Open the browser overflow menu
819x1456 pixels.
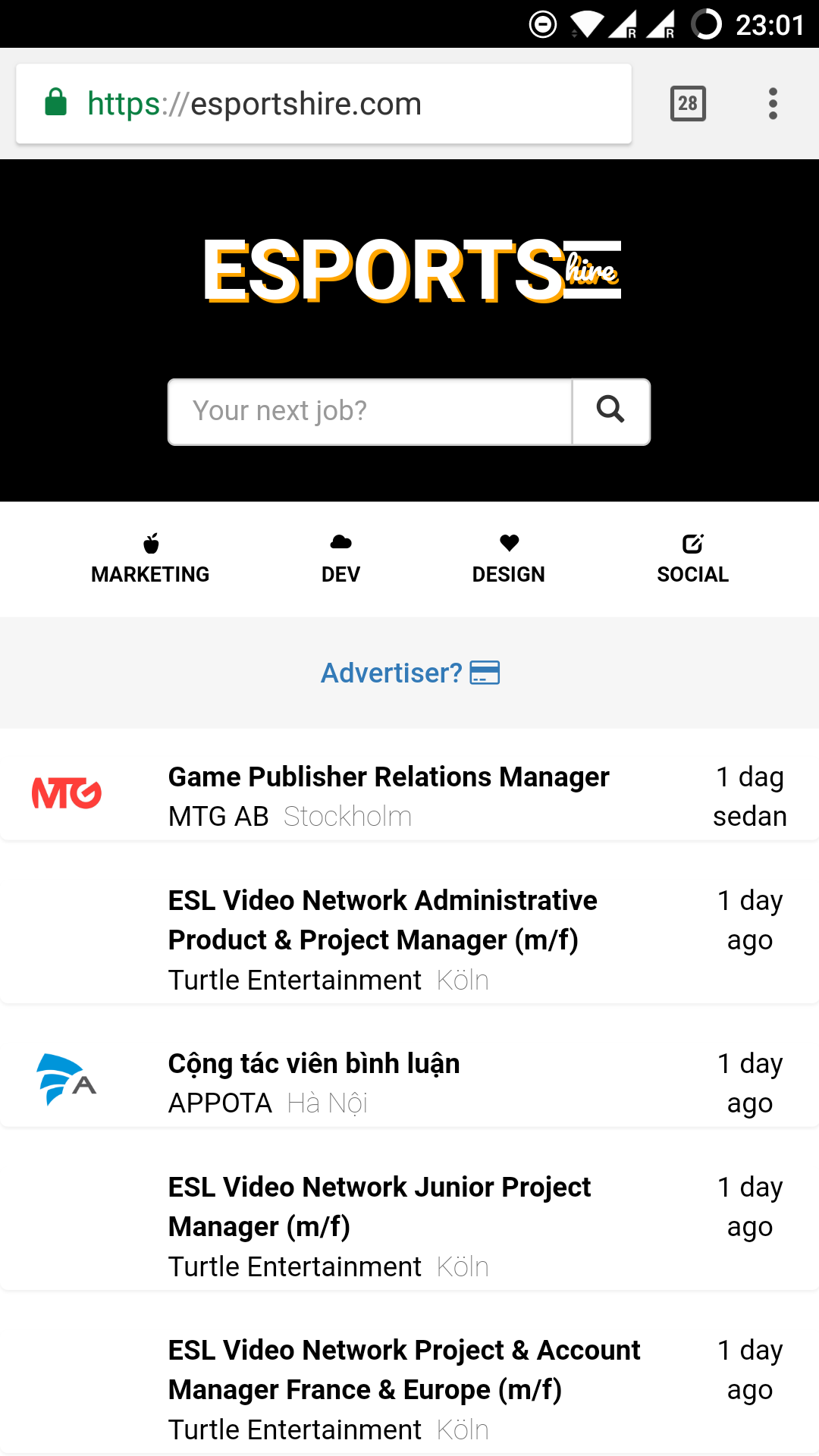[x=773, y=104]
